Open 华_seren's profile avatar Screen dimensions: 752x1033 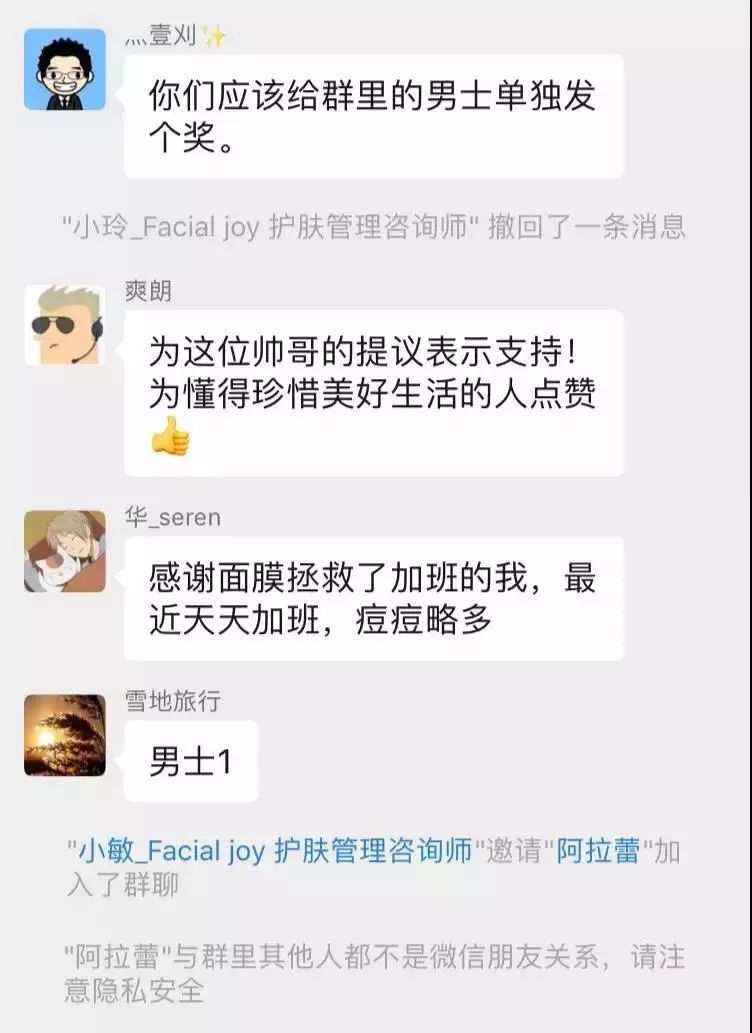coord(64,551)
